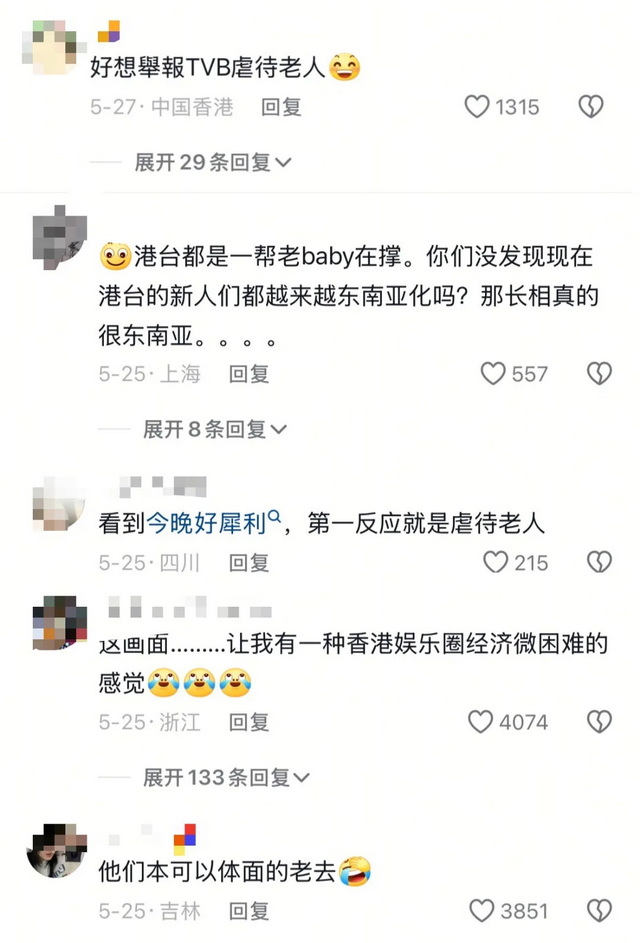
Task: Open the 吉林 commenter's profile avatar
Action: (x=55, y=851)
